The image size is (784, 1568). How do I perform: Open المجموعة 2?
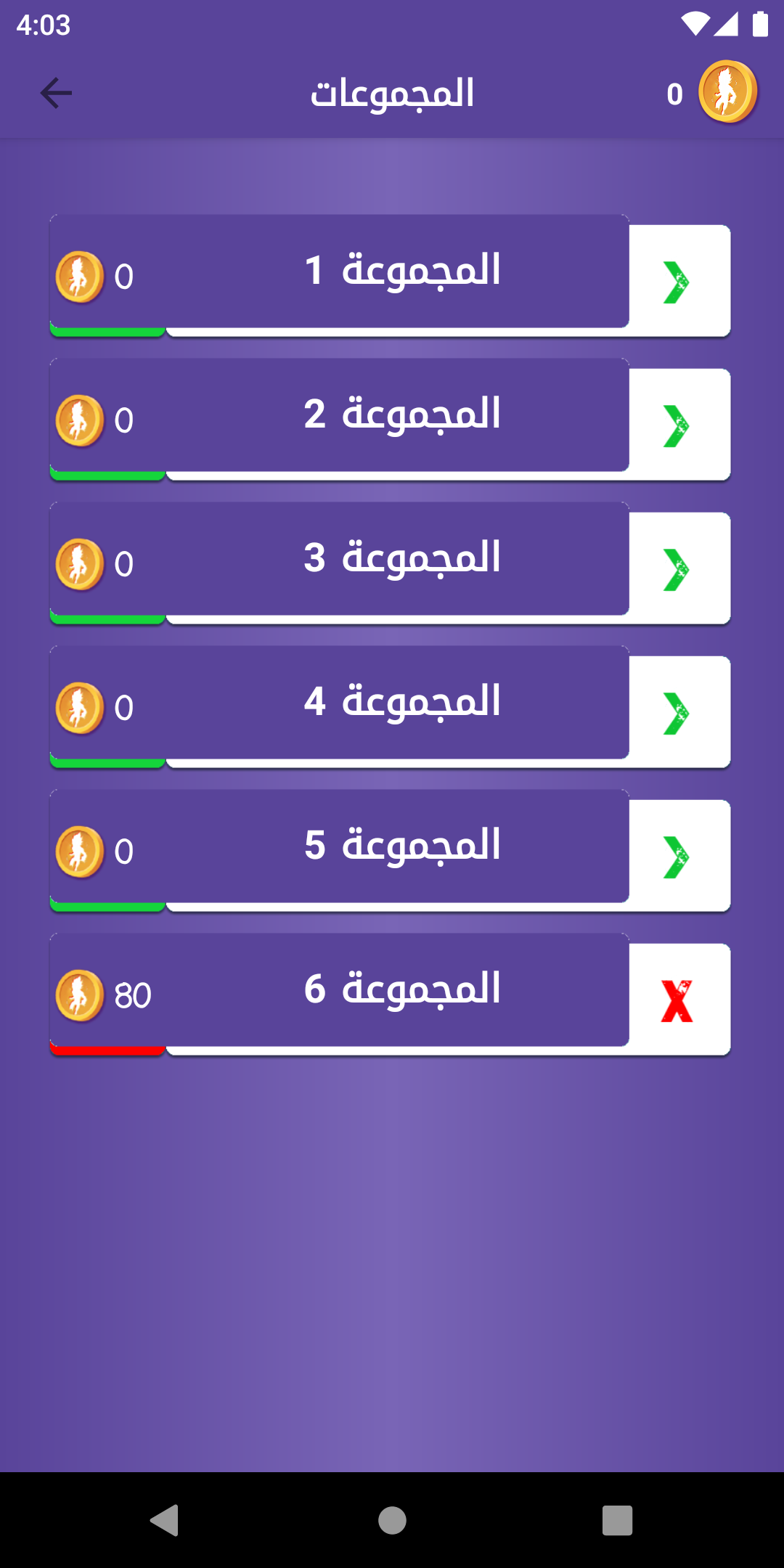tap(390, 417)
